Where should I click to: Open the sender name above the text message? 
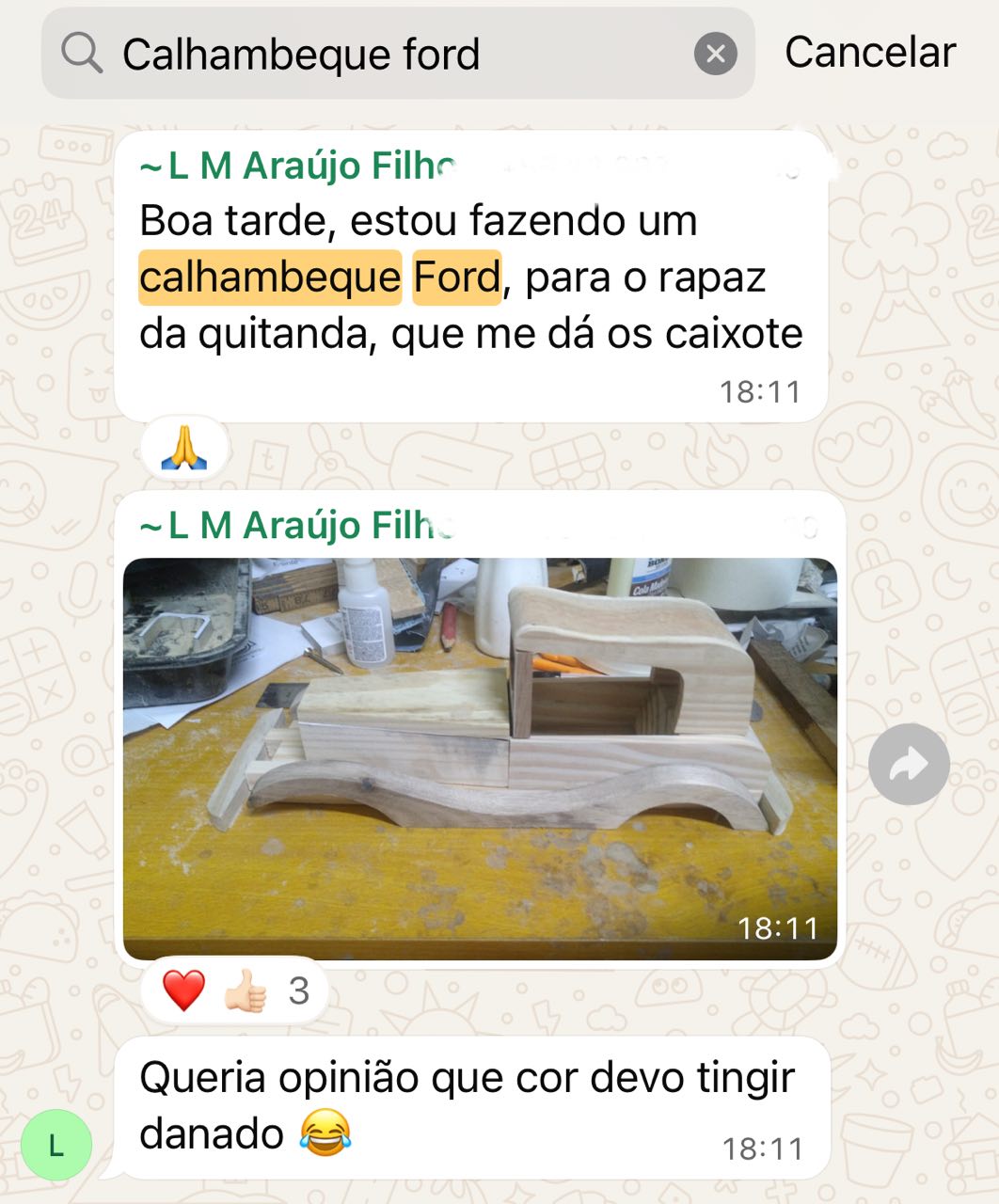[x=297, y=166]
